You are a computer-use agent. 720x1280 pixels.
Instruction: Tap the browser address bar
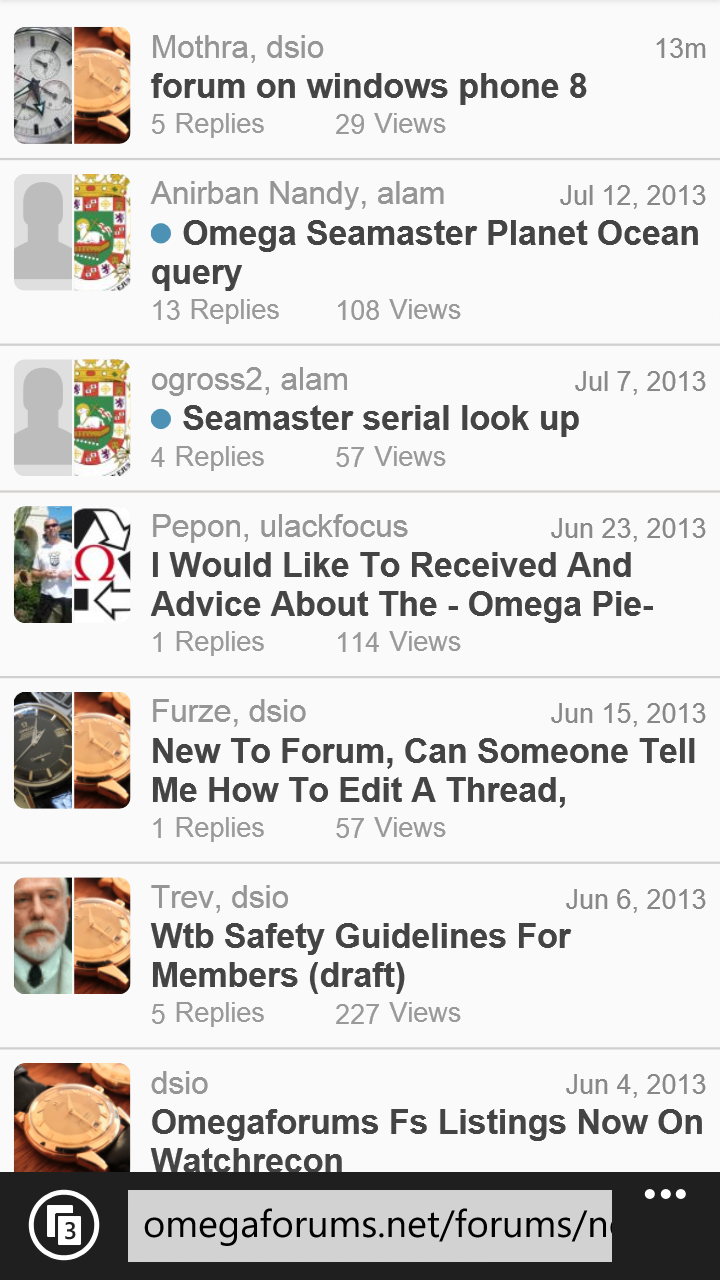[369, 1225]
